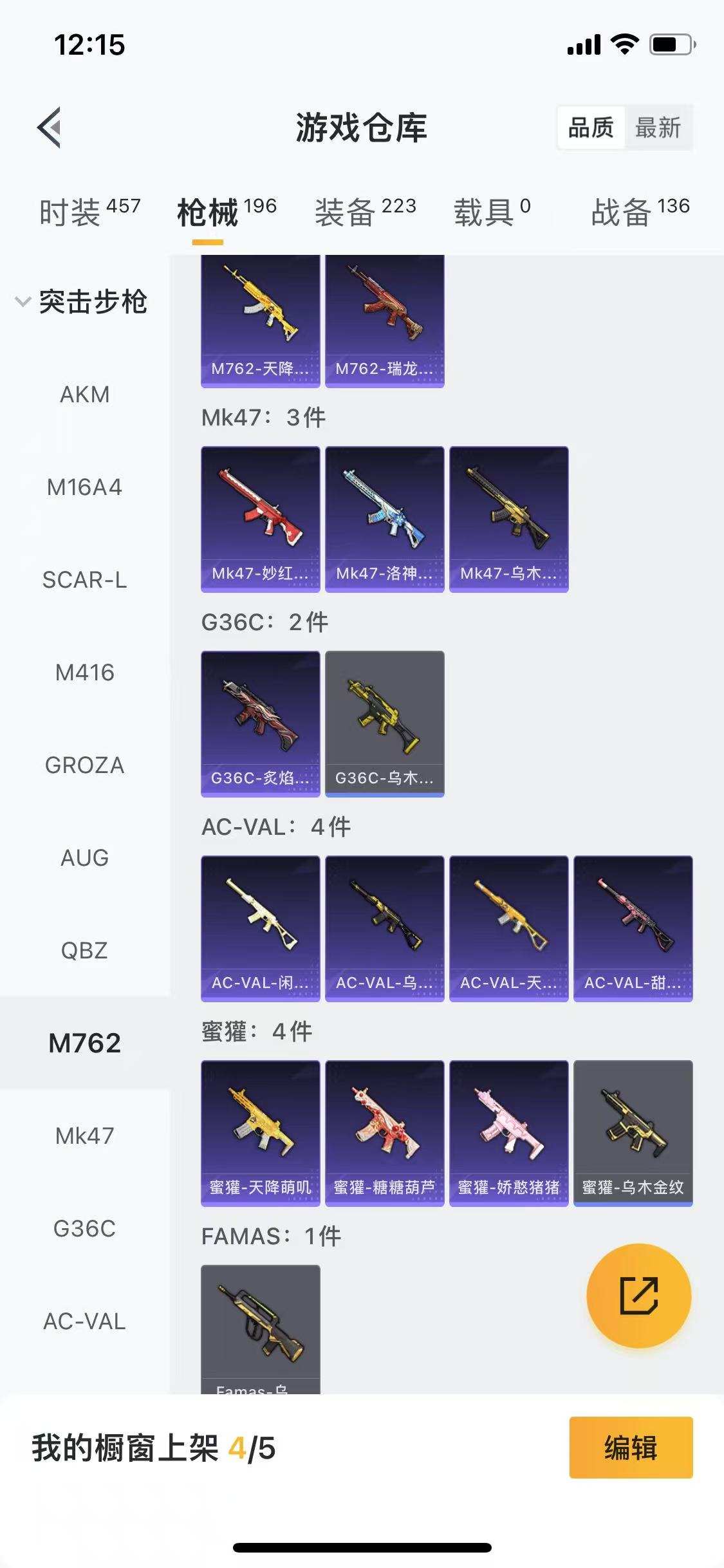Viewport: 724px width, 1568px height.
Task: Go back using the top-left arrow
Action: click(x=50, y=127)
